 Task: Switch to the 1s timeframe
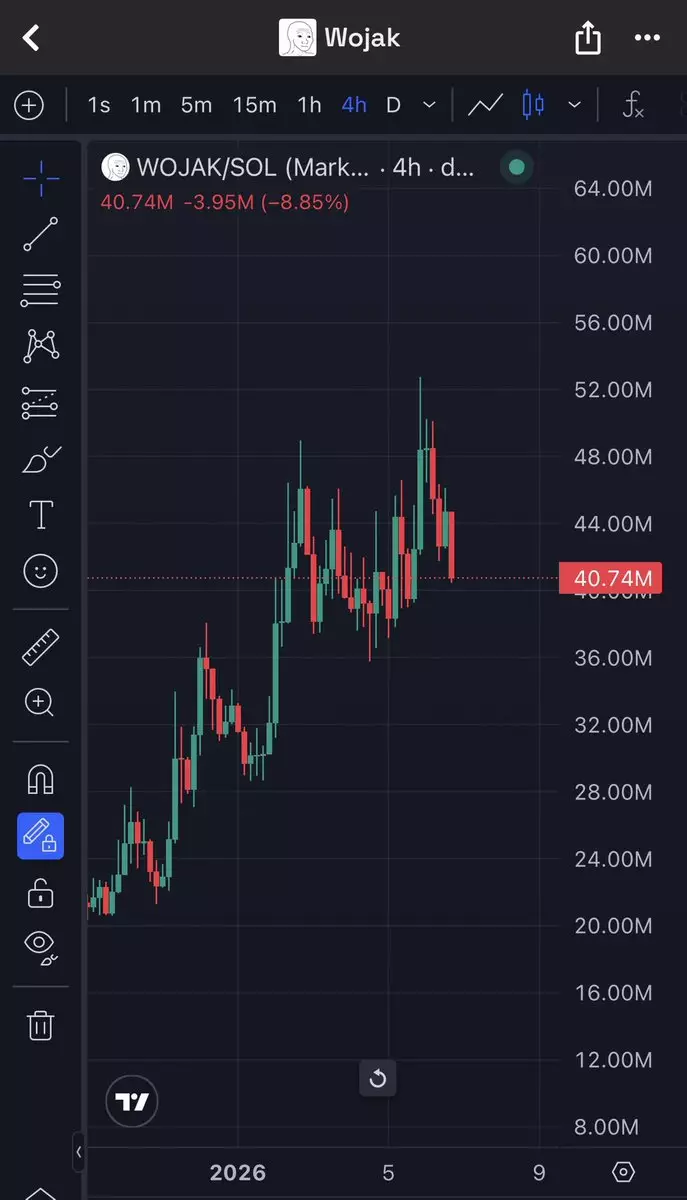(98, 105)
